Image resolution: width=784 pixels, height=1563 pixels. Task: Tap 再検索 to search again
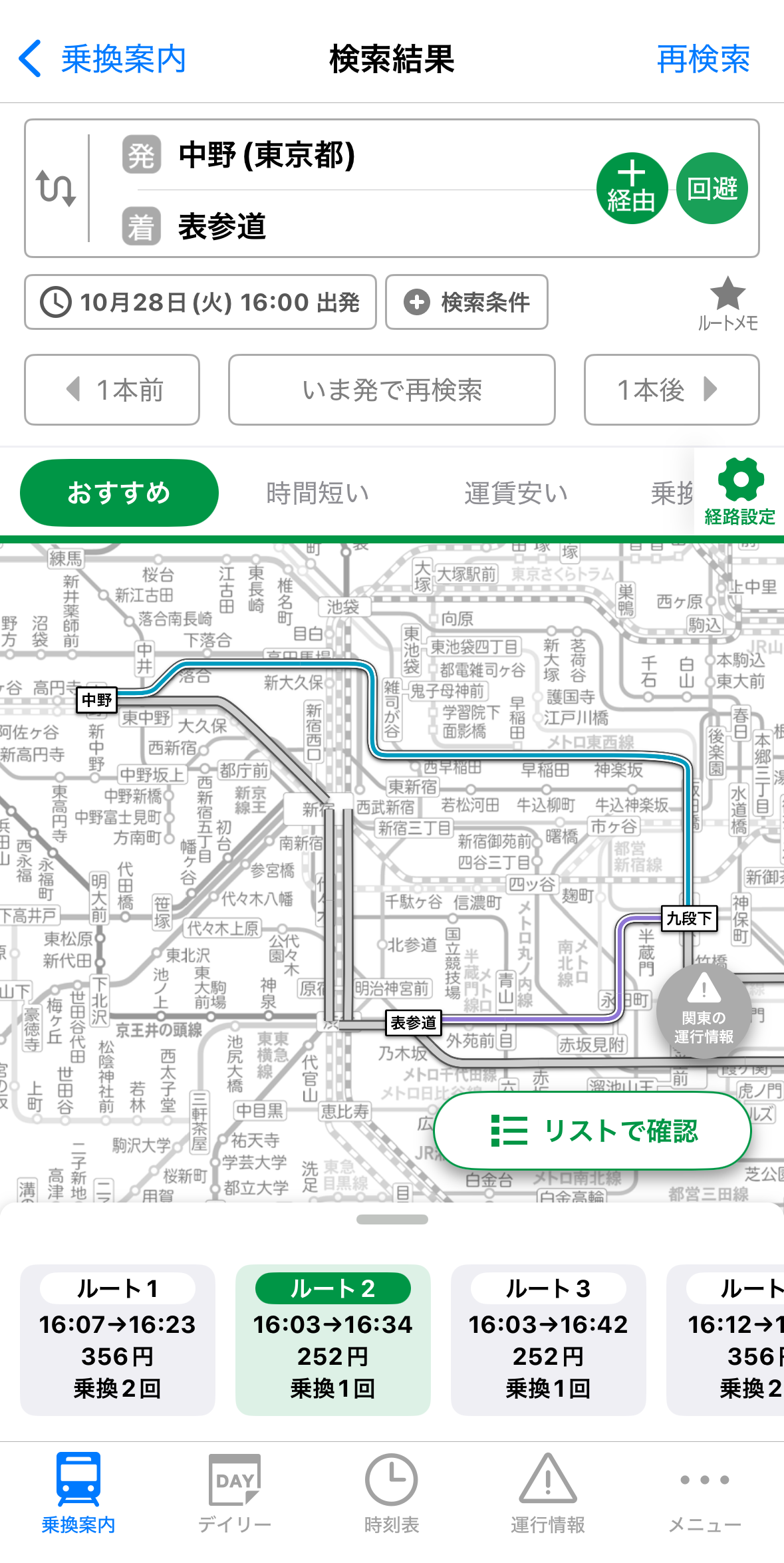point(704,59)
